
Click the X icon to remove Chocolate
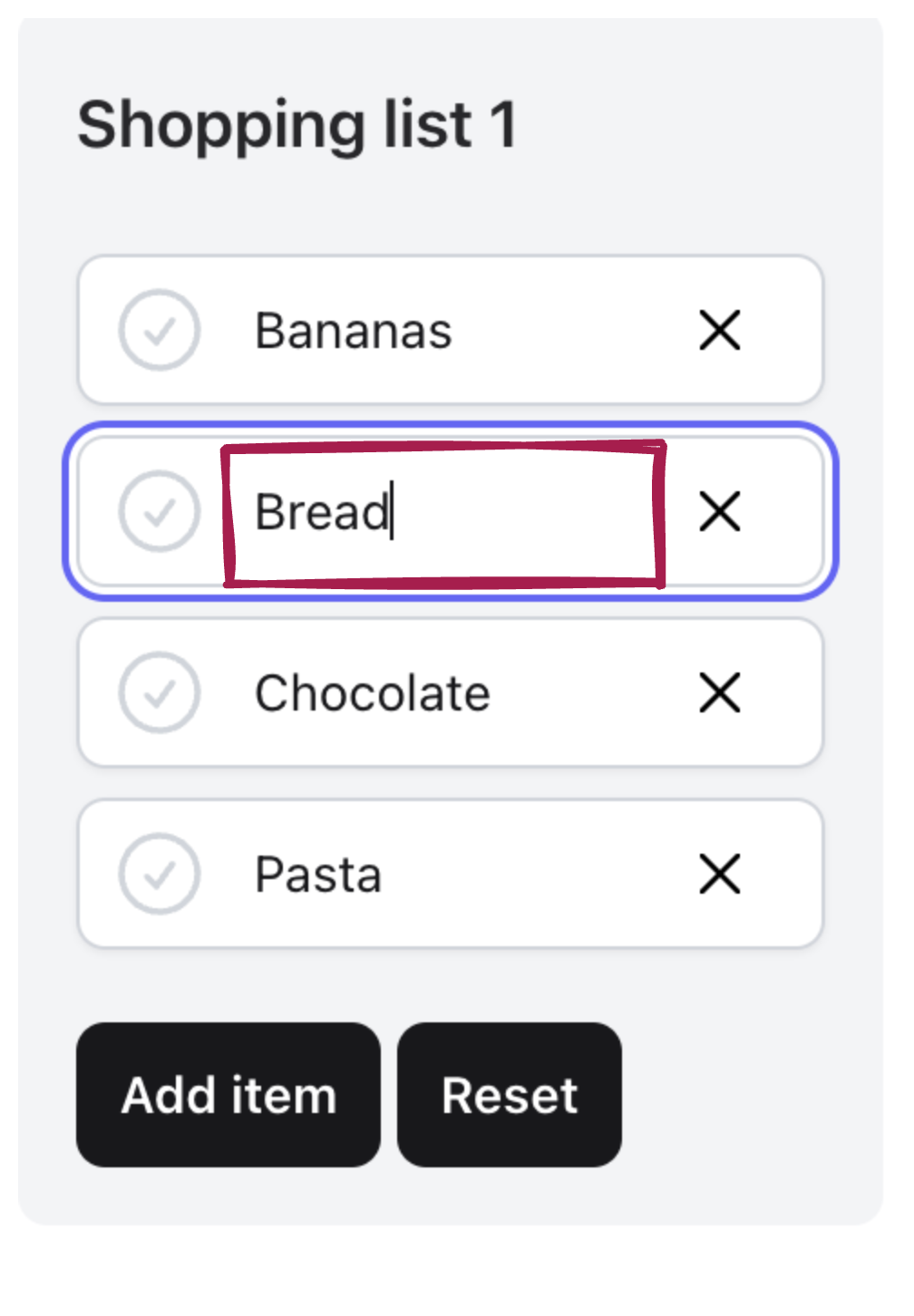pos(718,693)
